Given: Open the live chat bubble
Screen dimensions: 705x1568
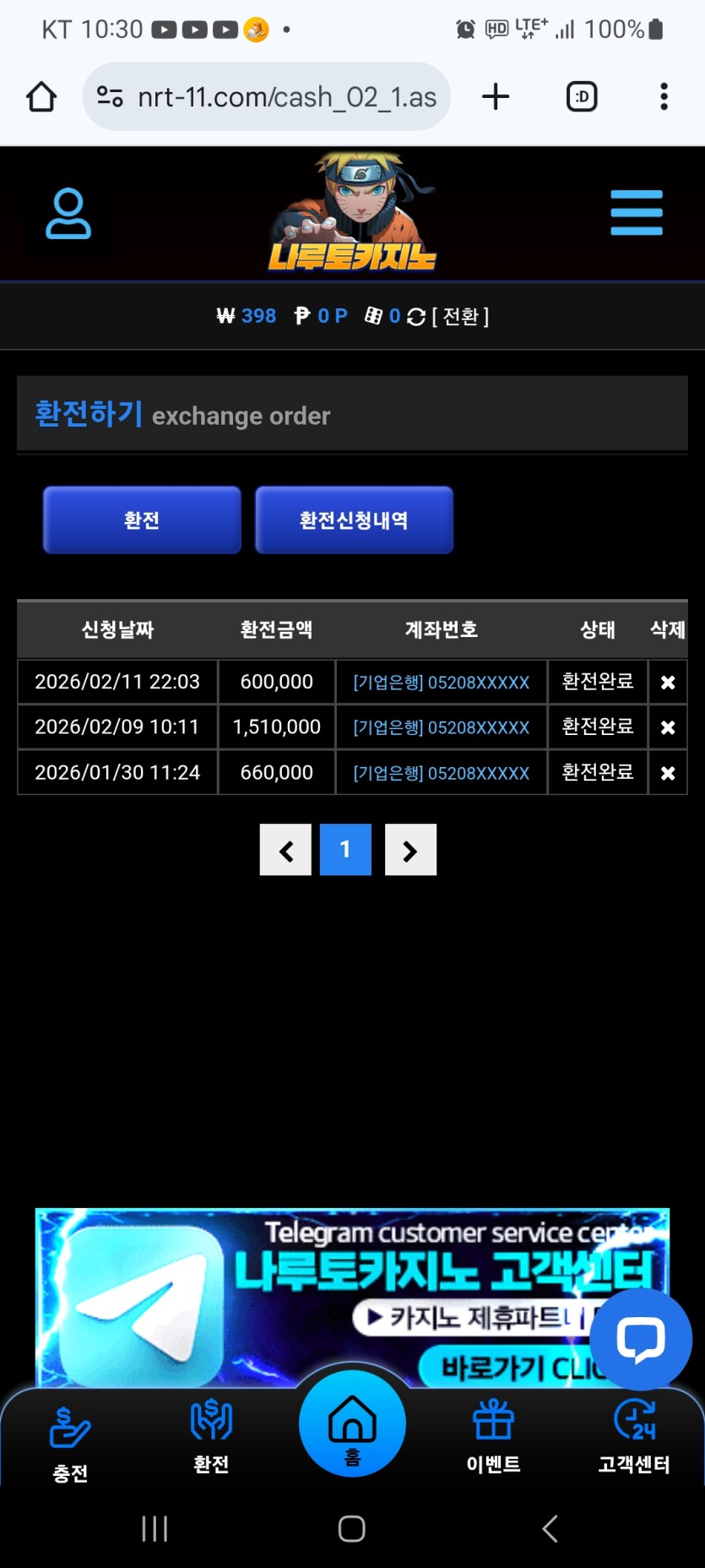Looking at the screenshot, I should pyautogui.click(x=641, y=1339).
